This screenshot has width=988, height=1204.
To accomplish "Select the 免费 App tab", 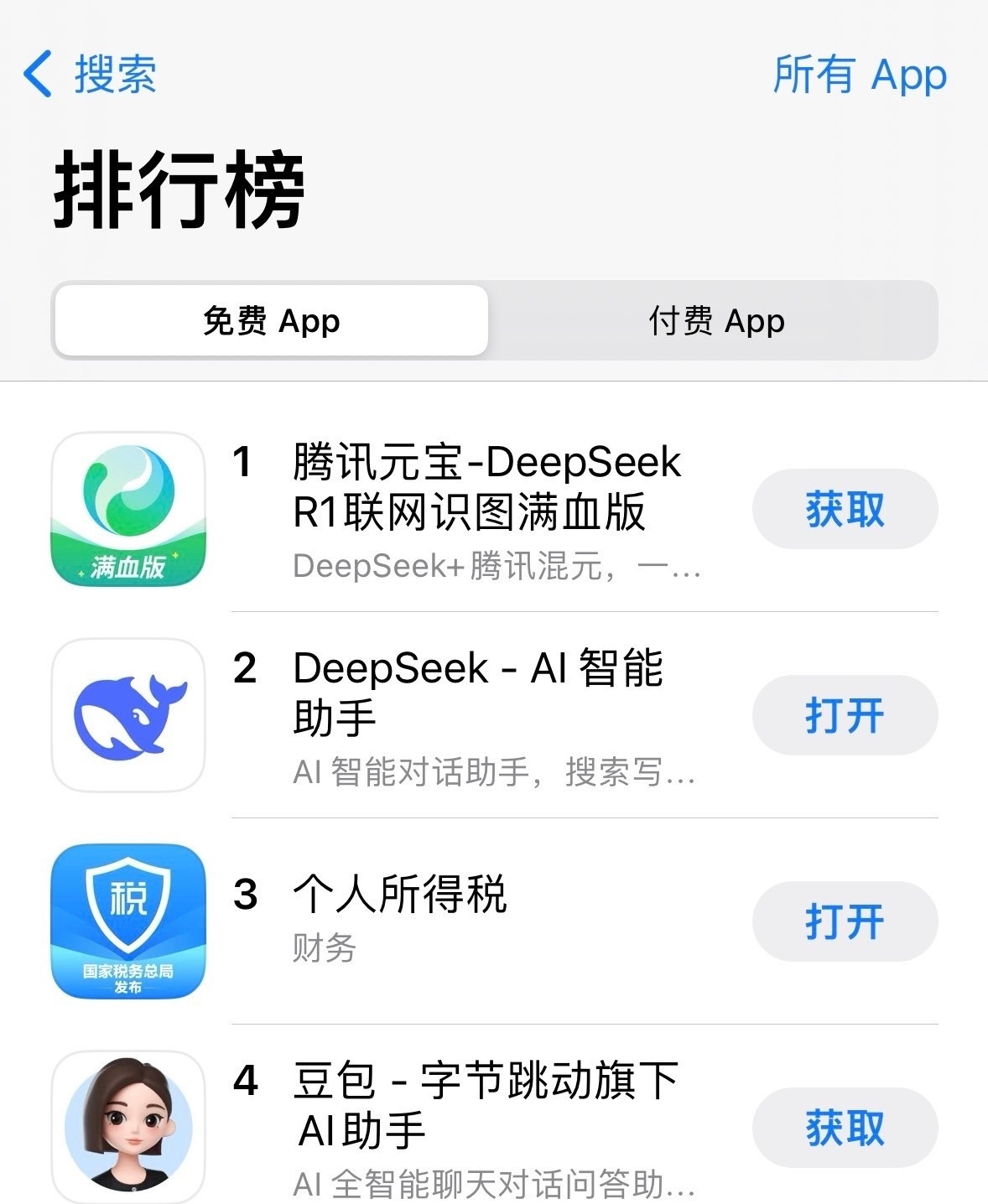I will tap(271, 321).
